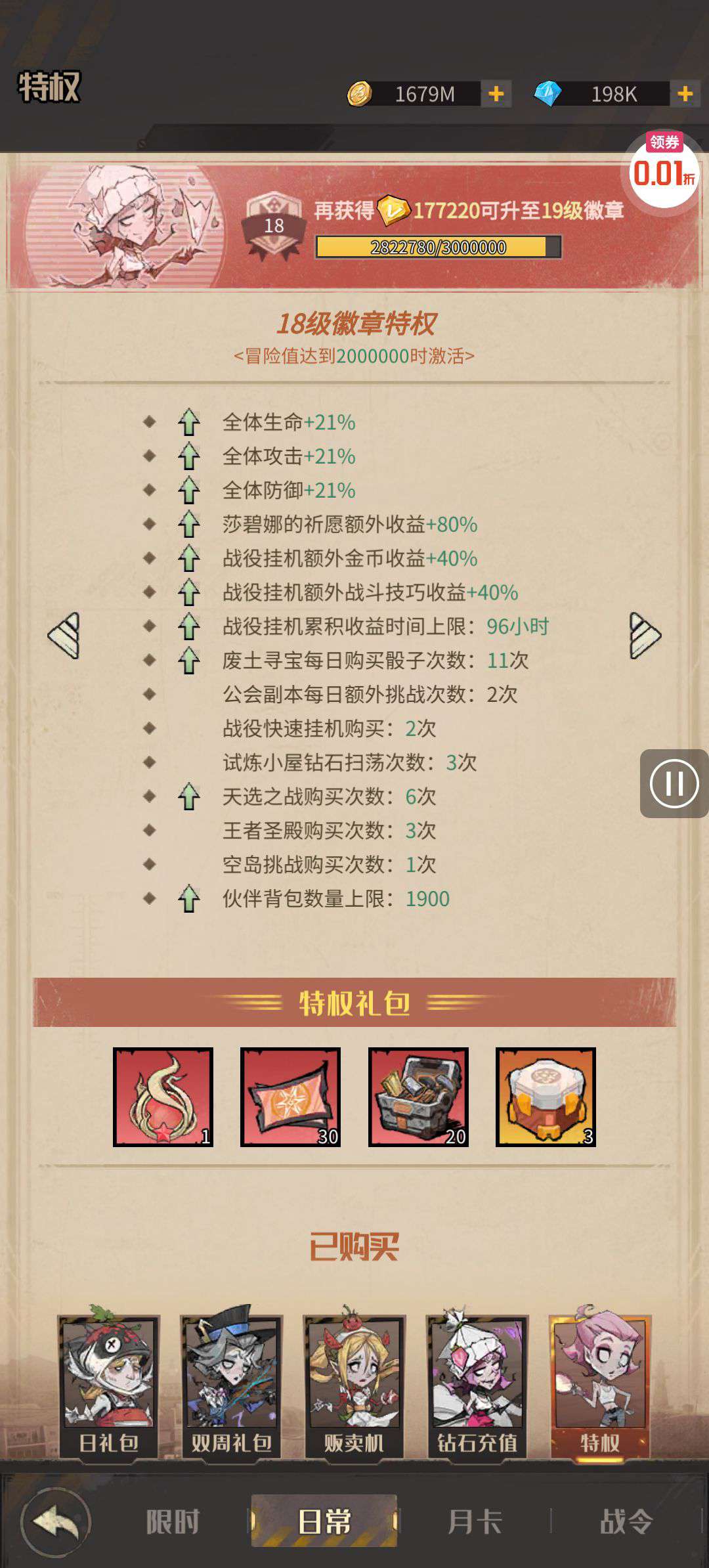Image resolution: width=709 pixels, height=1568 pixels.
Task: Open the 0.01折 coupon badge
Action: [663, 171]
